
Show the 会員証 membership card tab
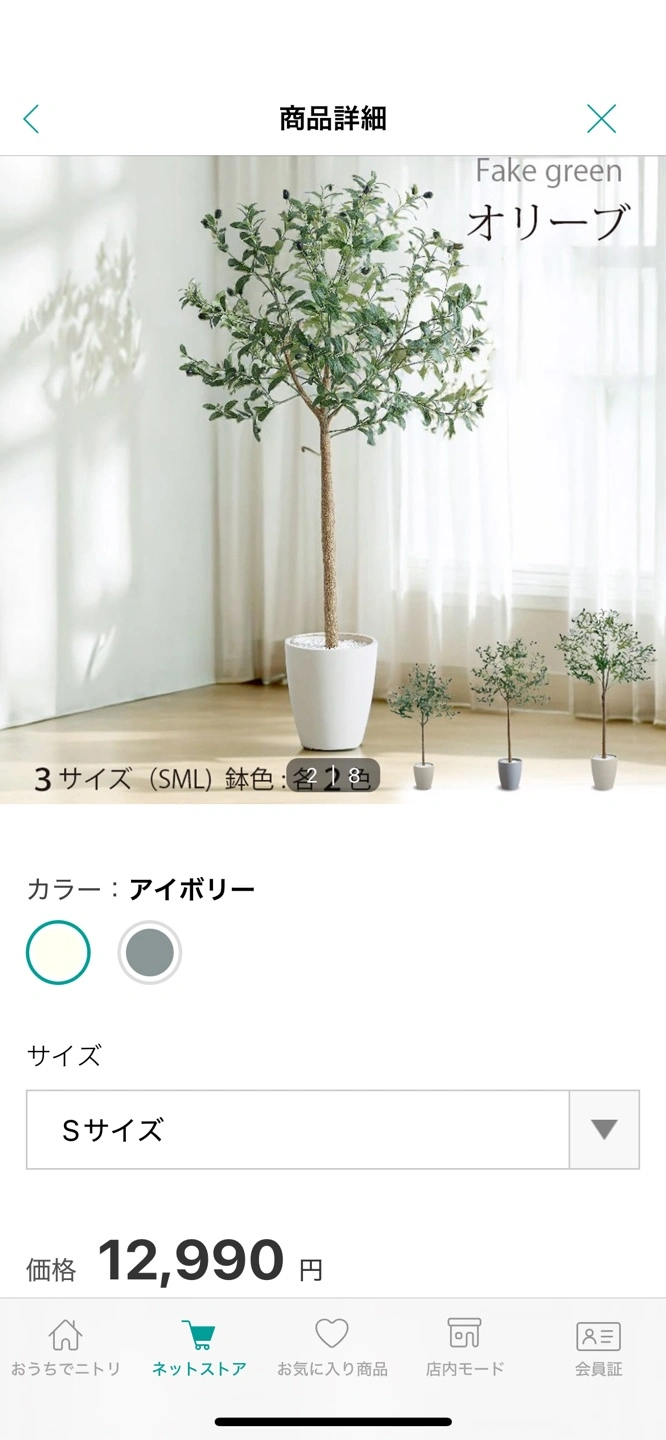click(x=598, y=1347)
